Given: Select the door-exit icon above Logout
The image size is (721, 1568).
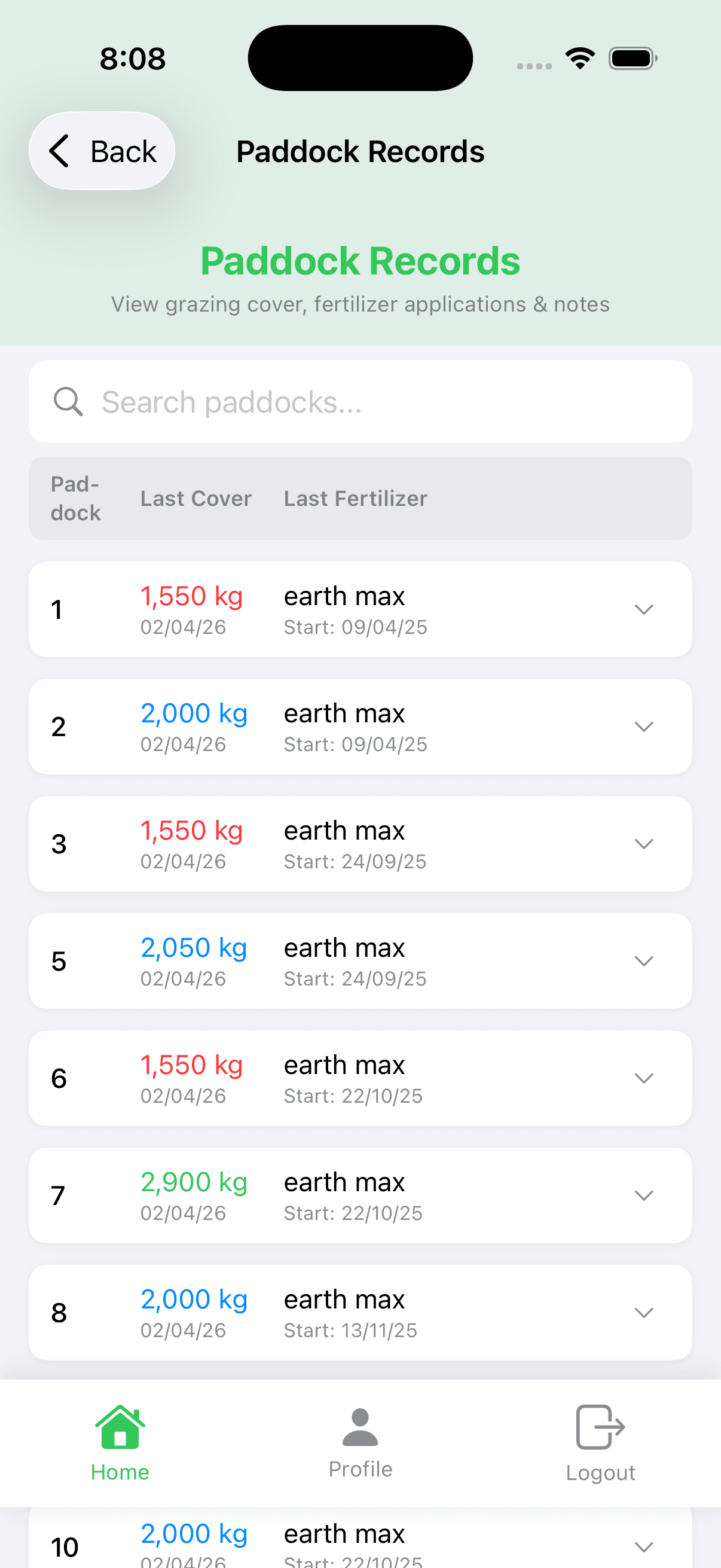Looking at the screenshot, I should pos(600,1427).
